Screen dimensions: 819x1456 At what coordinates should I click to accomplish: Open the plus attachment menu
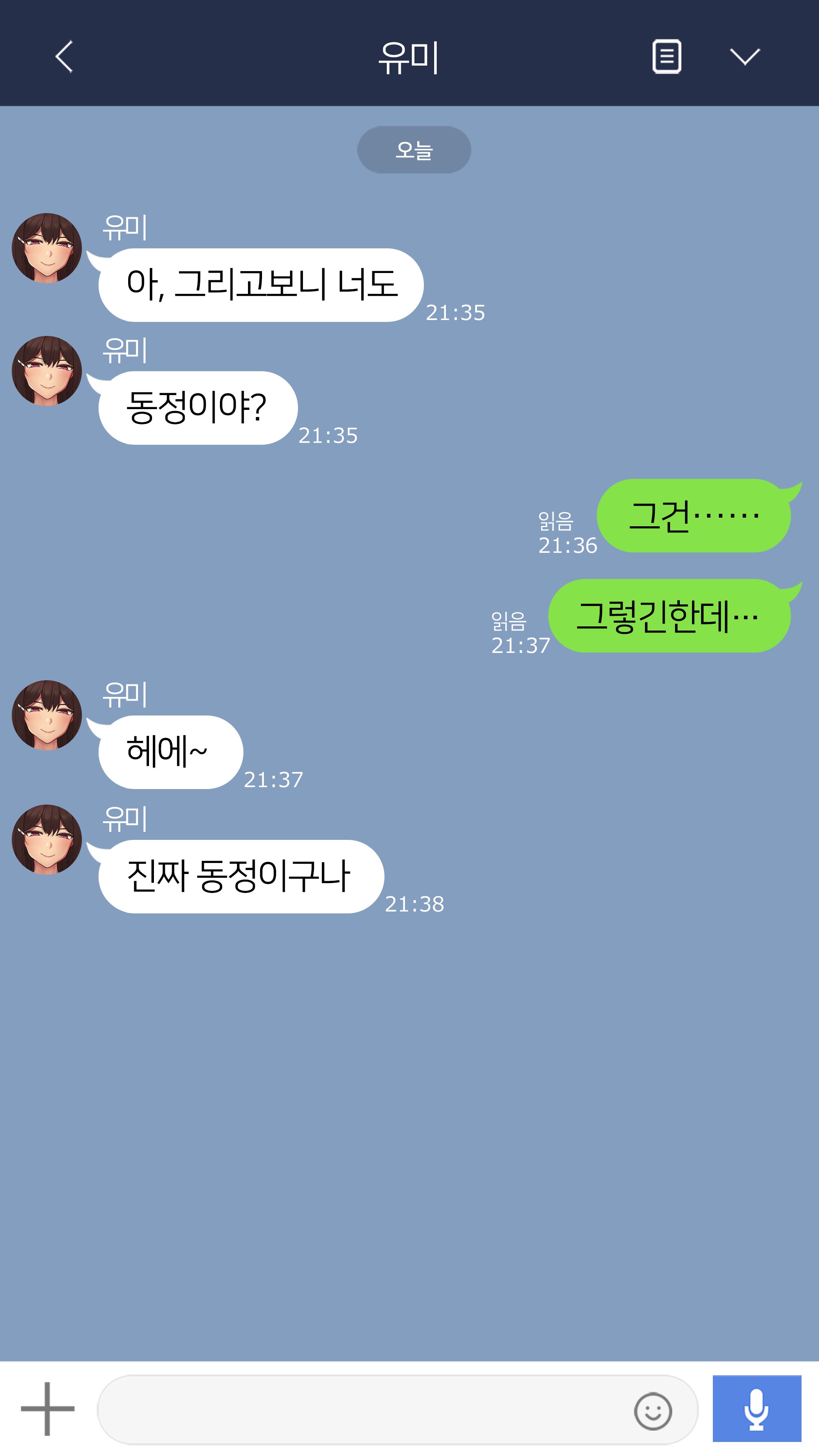[47, 1409]
